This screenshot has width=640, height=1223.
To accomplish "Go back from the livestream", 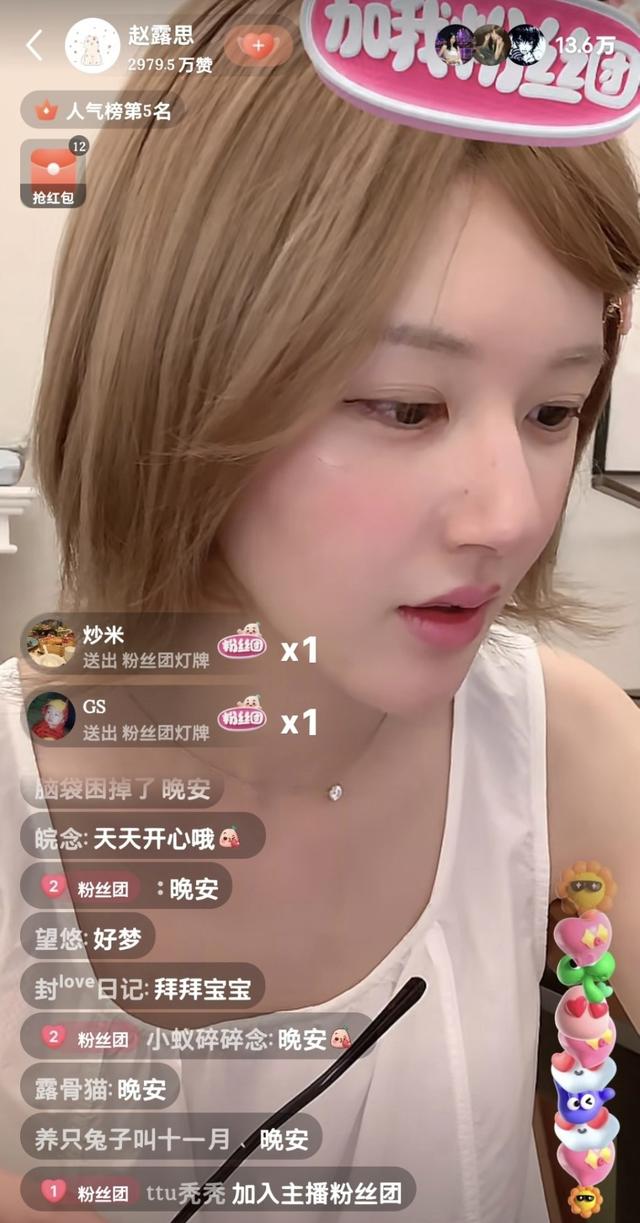I will (35, 45).
